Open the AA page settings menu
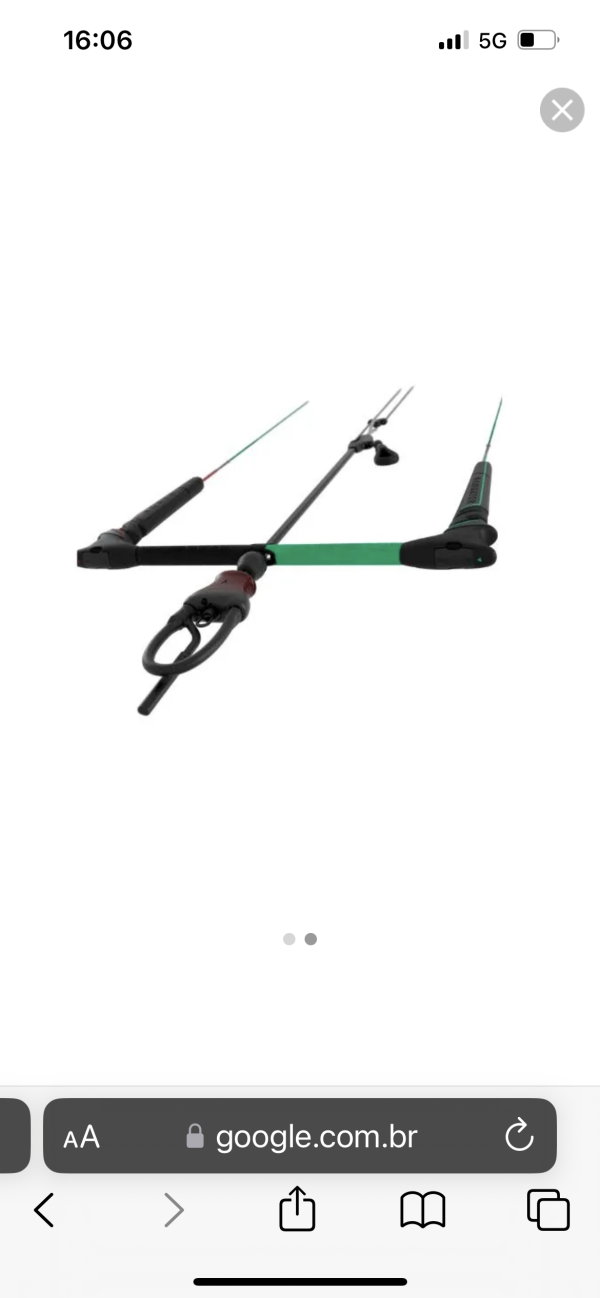Viewport: 600px width, 1298px height. 82,1137
